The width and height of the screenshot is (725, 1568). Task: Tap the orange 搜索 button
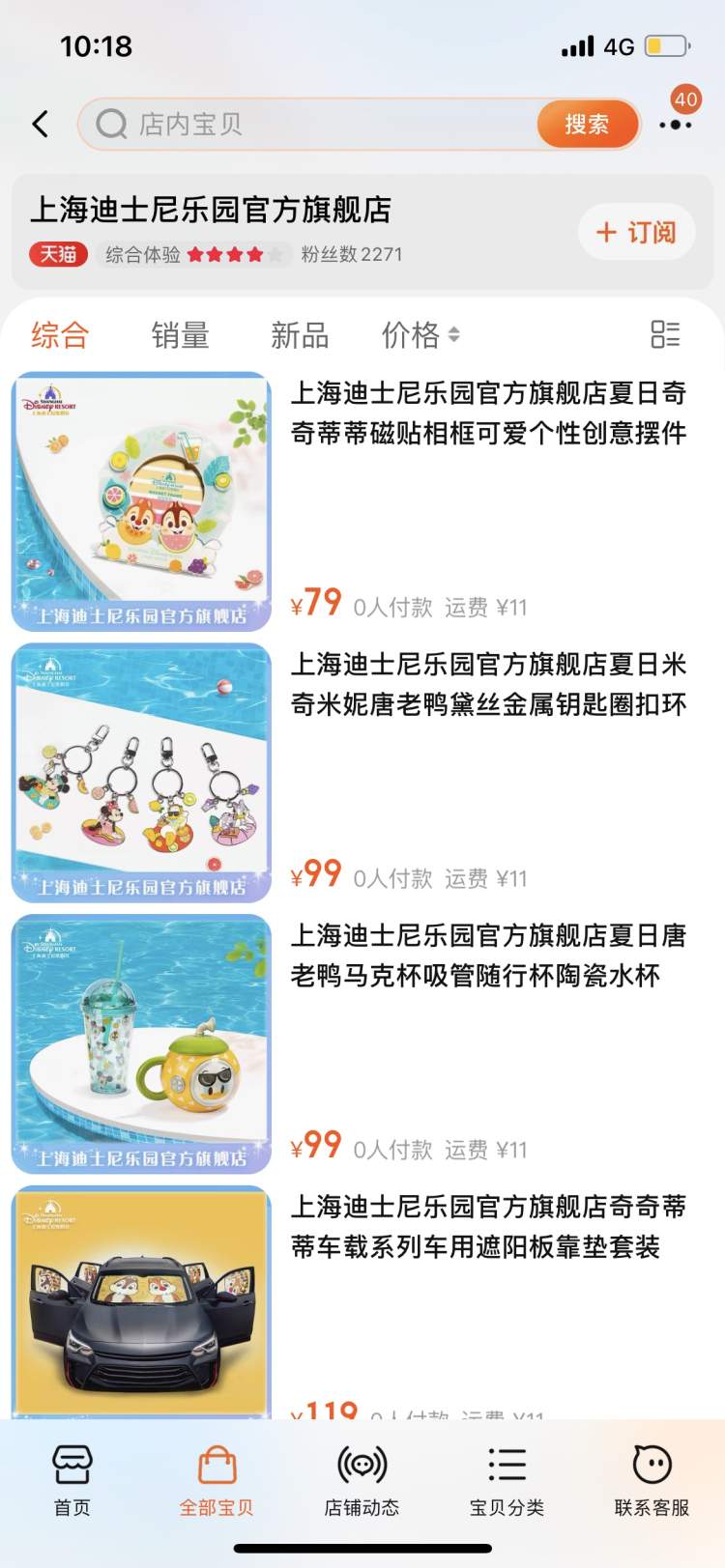point(587,124)
